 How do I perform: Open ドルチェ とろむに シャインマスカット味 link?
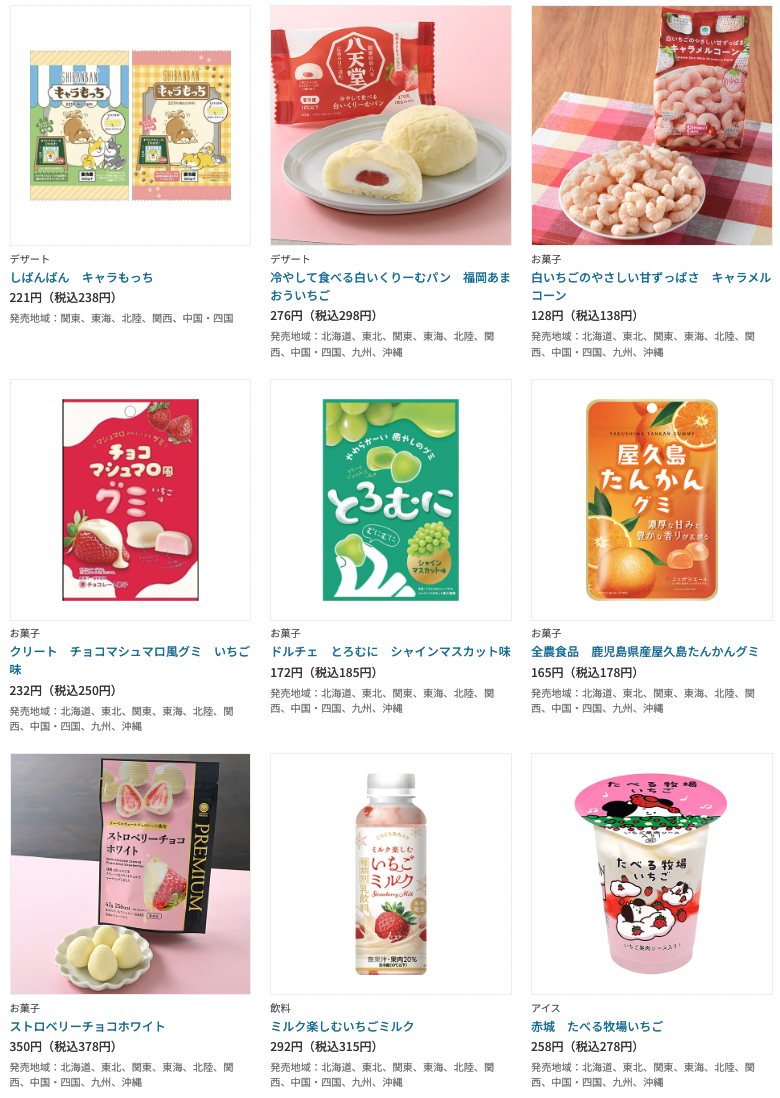(x=390, y=651)
